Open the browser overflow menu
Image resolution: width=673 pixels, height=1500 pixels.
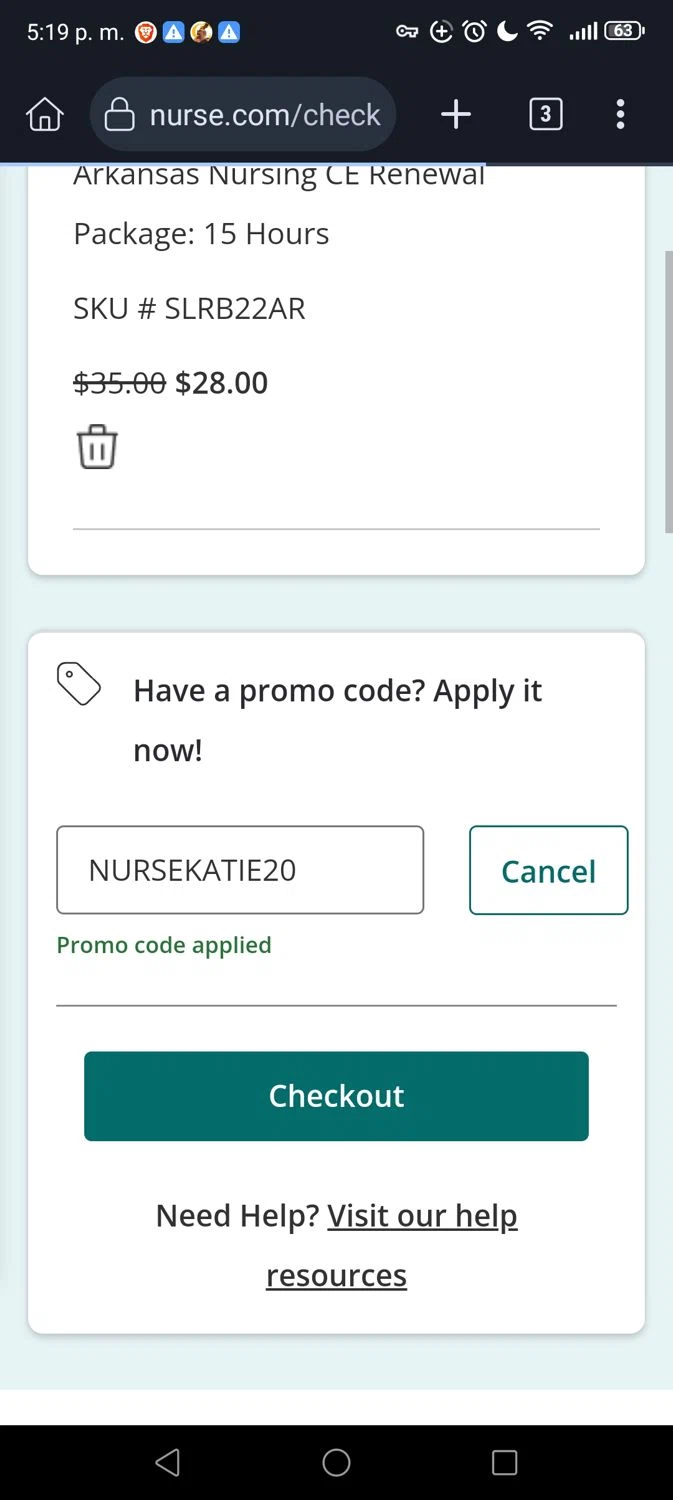point(620,115)
